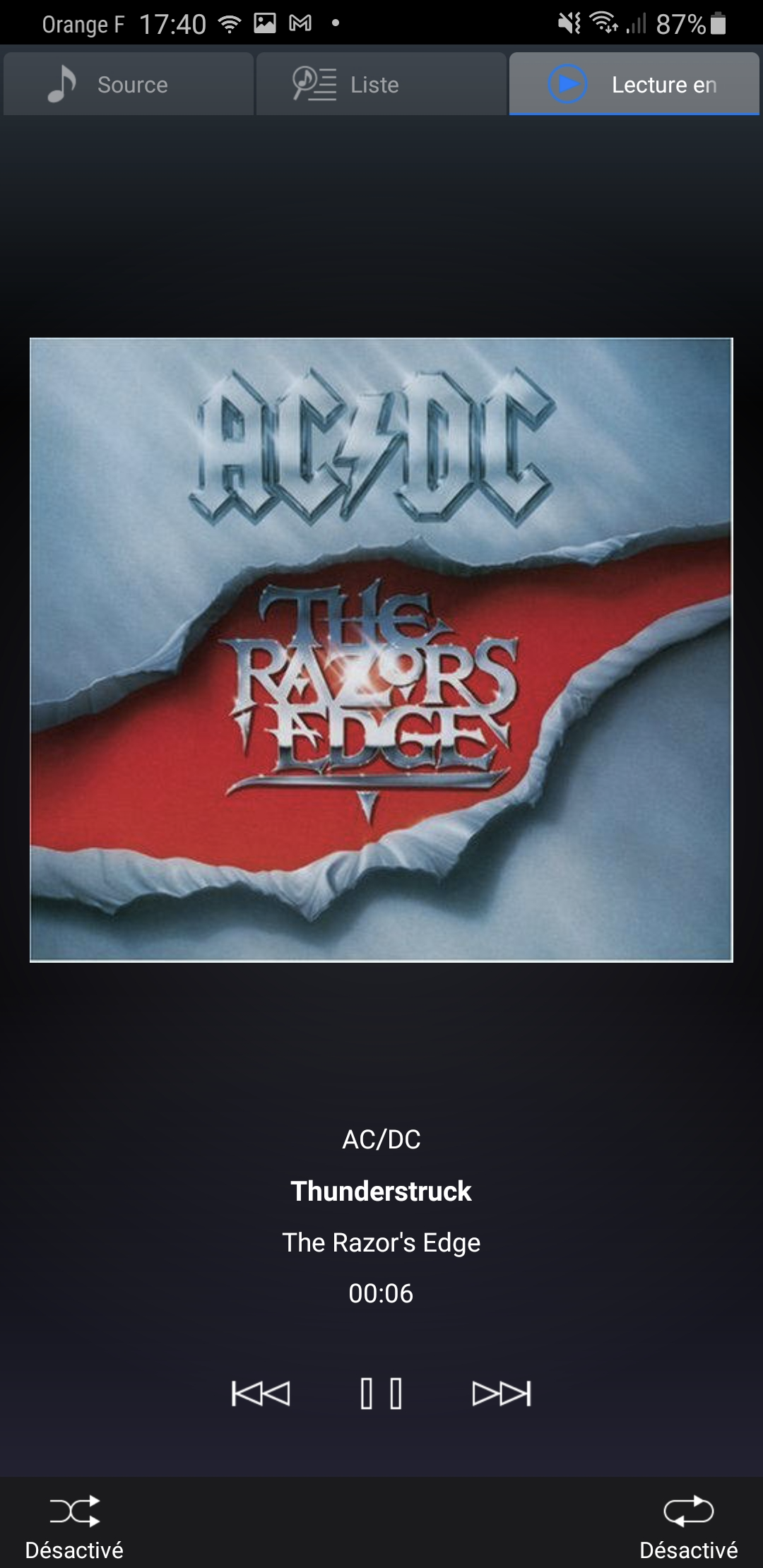Skip to the next track

(x=501, y=1393)
